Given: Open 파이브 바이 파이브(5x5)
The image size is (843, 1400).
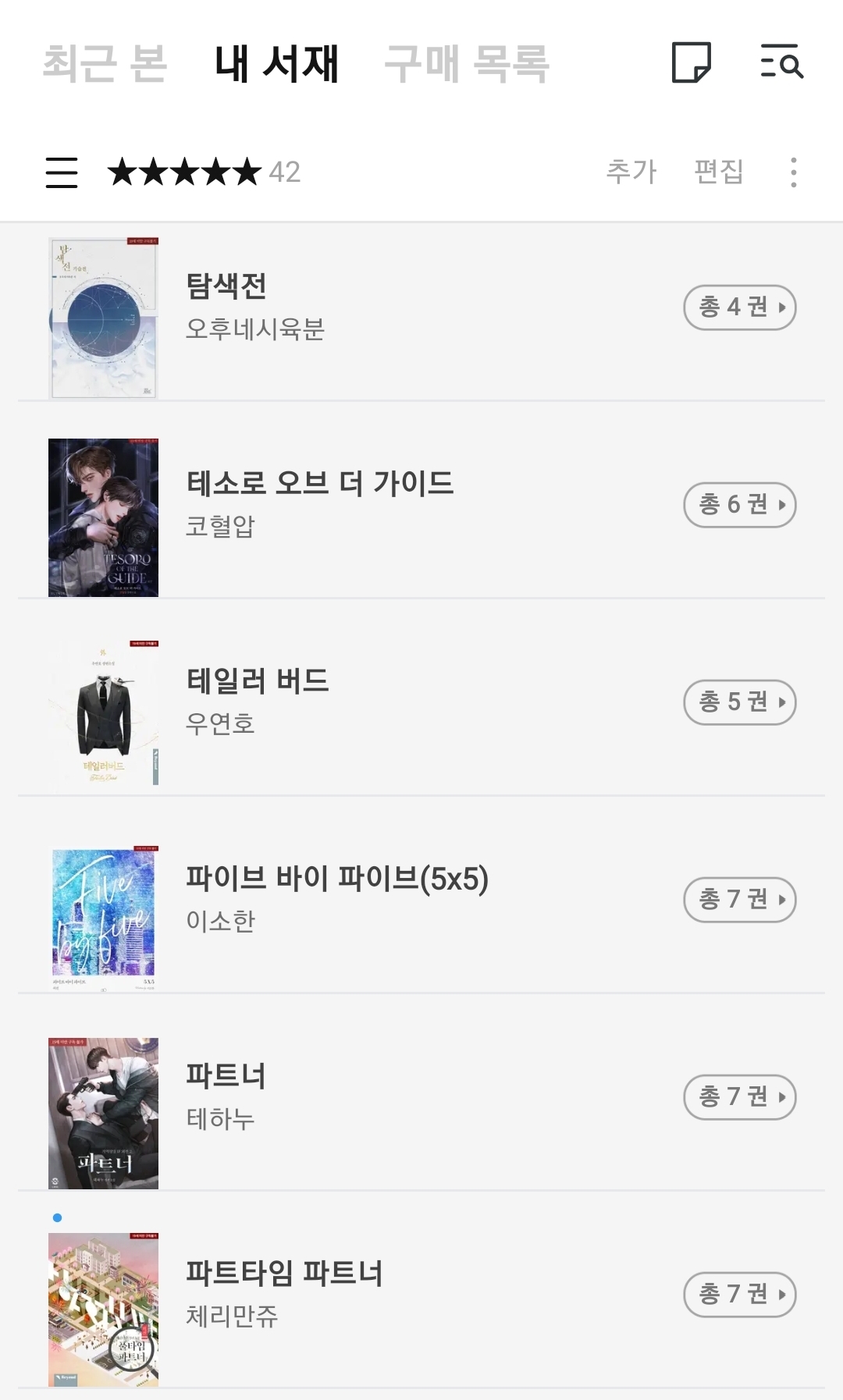Looking at the screenshot, I should (336, 879).
